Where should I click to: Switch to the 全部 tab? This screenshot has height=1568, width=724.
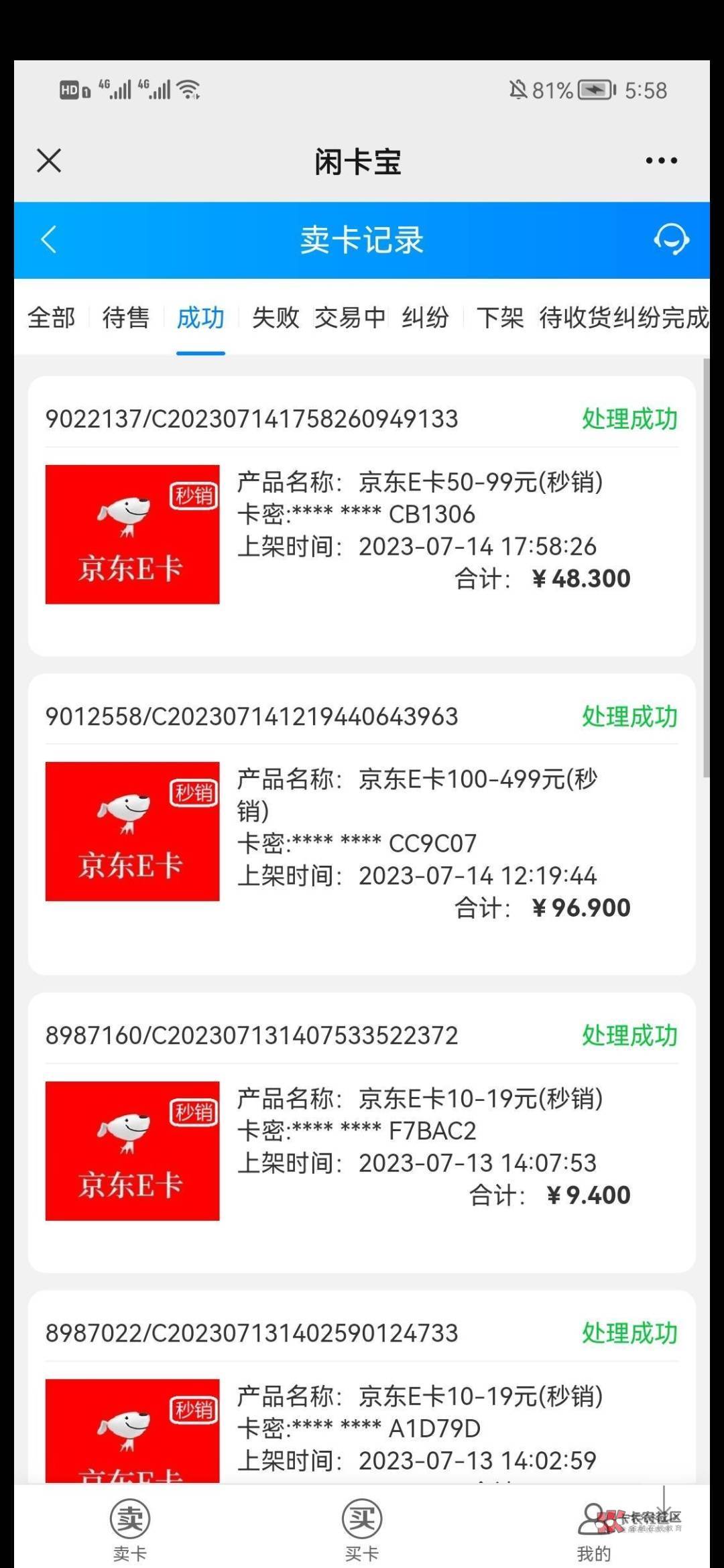(x=51, y=318)
